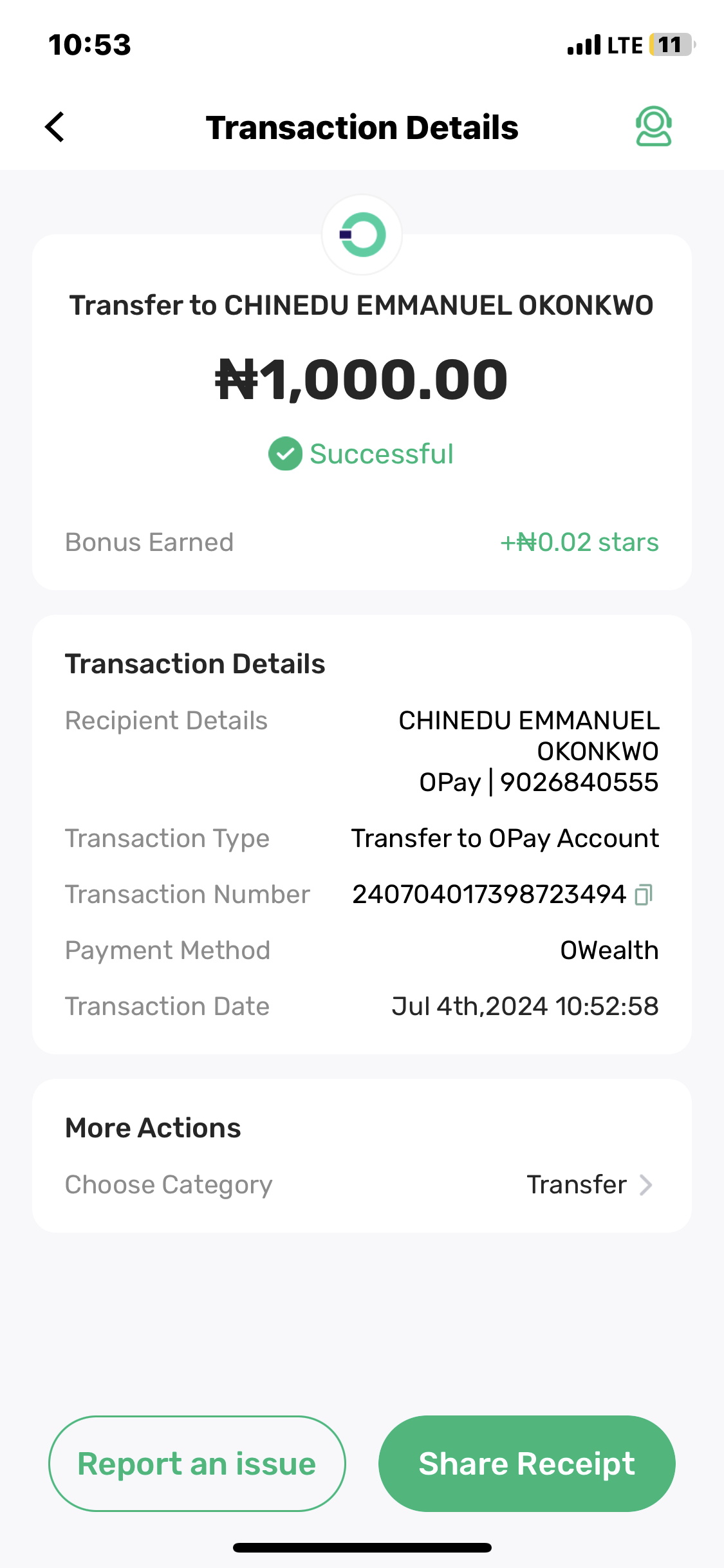Copy the transaction number

pos(644,895)
